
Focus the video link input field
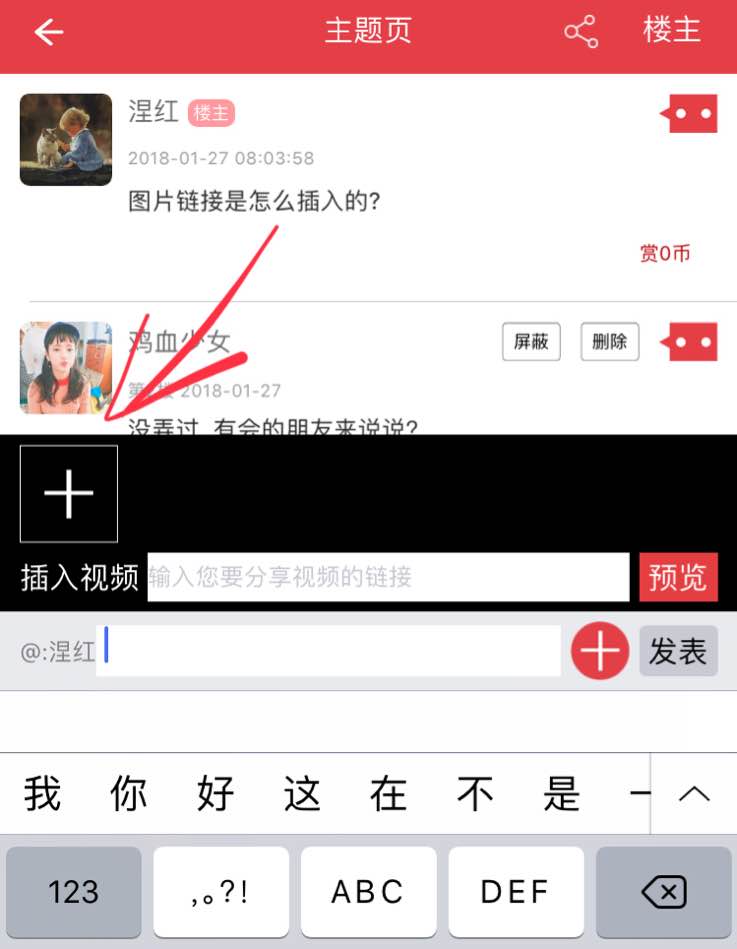click(x=388, y=577)
